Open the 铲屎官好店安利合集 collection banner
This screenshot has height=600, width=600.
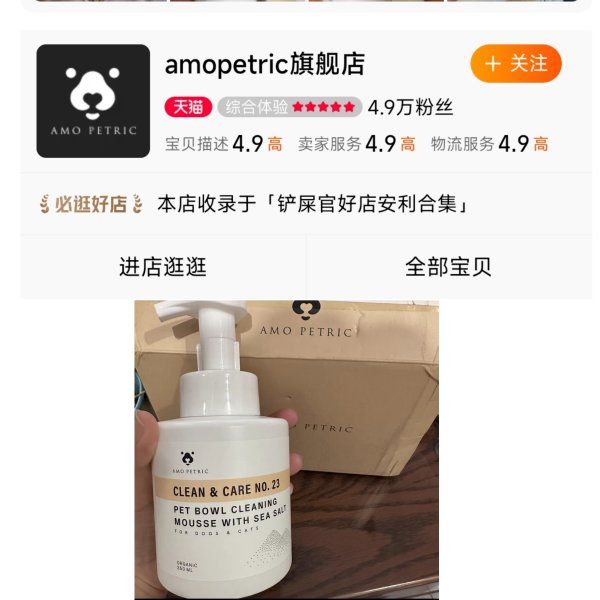click(300, 204)
